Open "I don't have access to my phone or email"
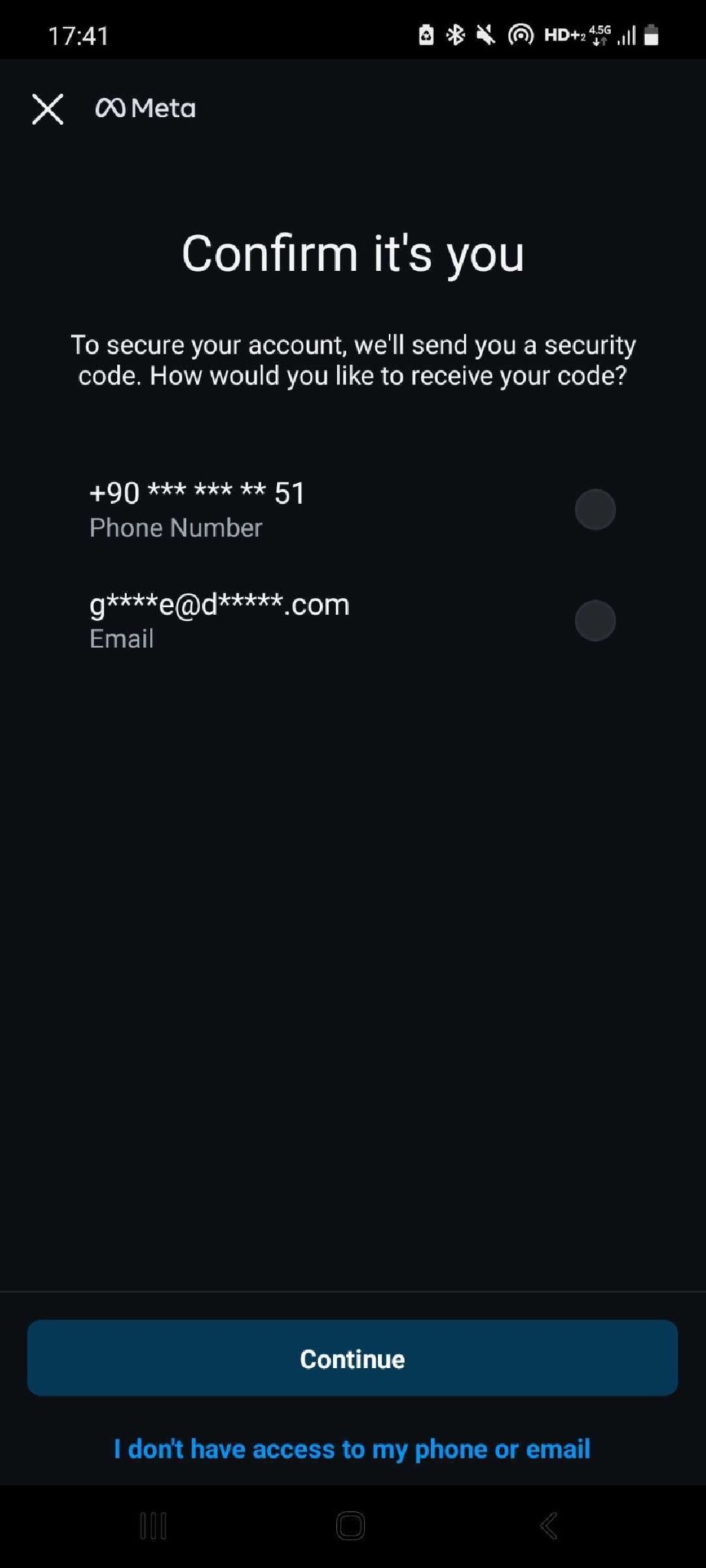Screen dimensions: 706x1568 pyautogui.click(x=352, y=1449)
